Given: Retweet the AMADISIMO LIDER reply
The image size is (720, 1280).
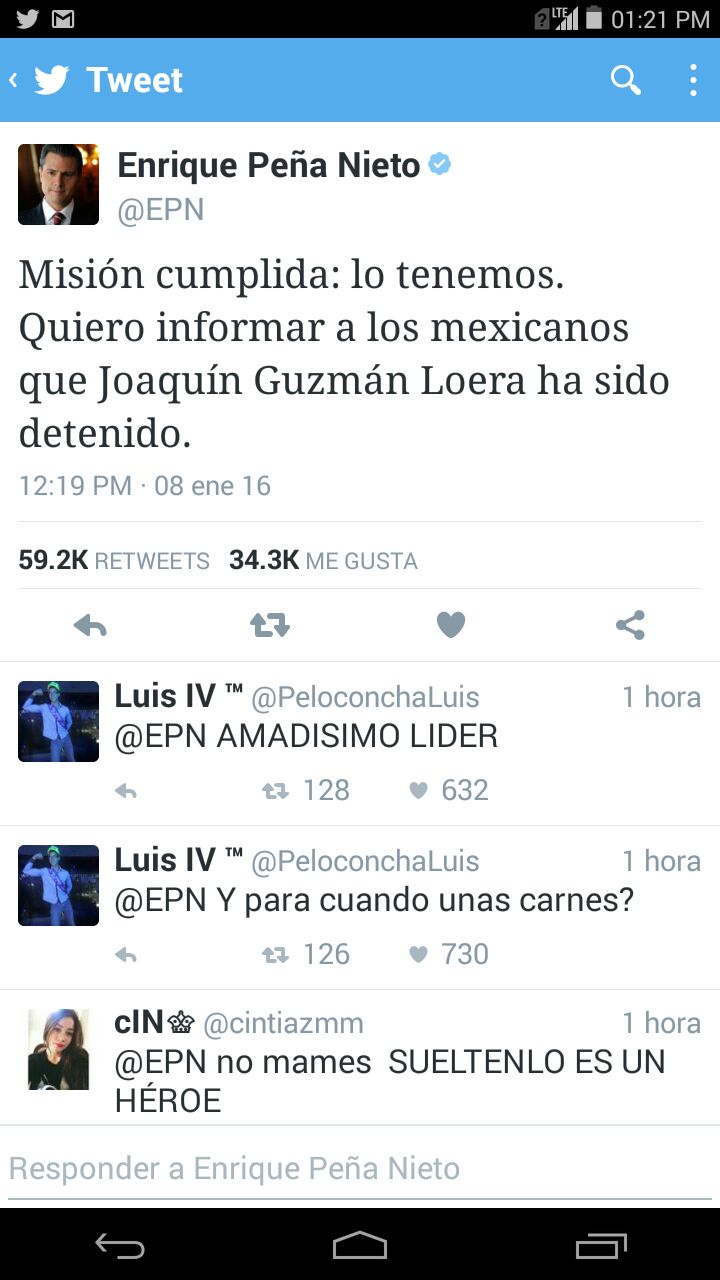Looking at the screenshot, I should [x=275, y=791].
